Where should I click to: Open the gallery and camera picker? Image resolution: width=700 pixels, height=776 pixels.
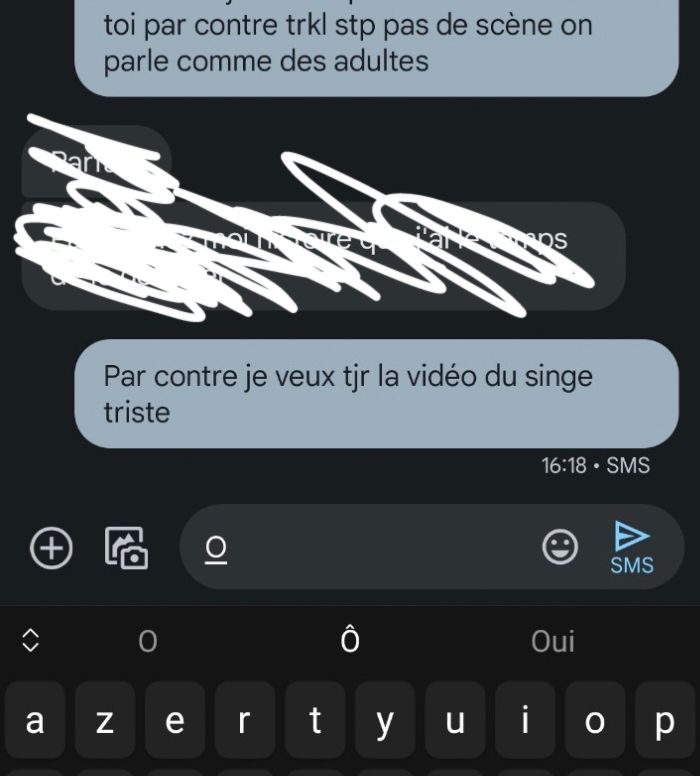point(126,547)
